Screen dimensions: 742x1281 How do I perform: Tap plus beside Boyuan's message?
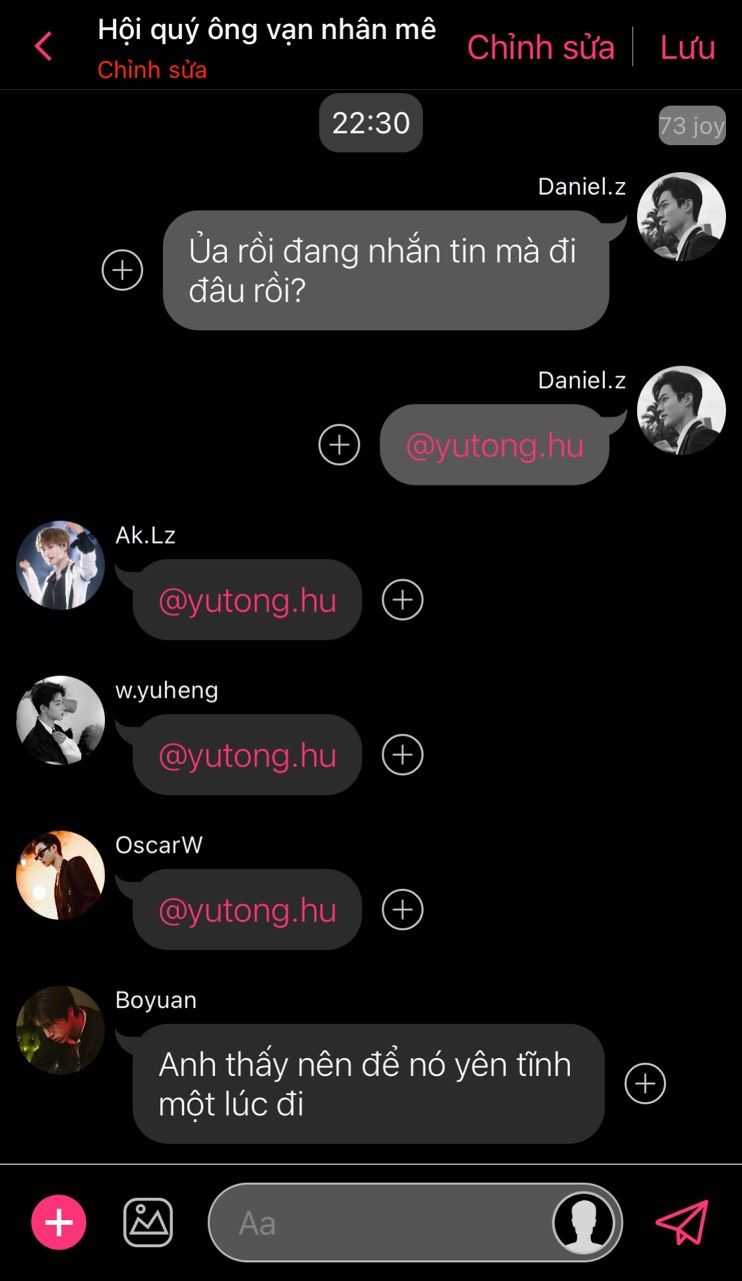coord(645,1083)
